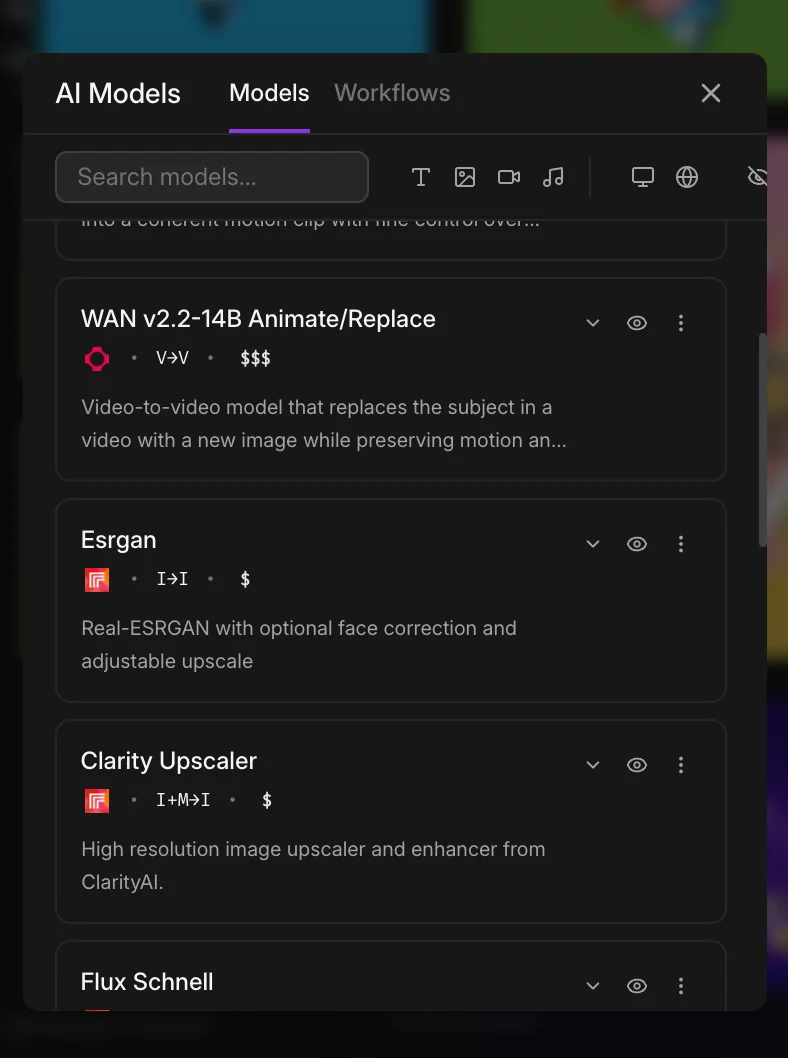788x1058 pixels.
Task: Toggle visibility of the Esrgan model
Action: (x=637, y=544)
